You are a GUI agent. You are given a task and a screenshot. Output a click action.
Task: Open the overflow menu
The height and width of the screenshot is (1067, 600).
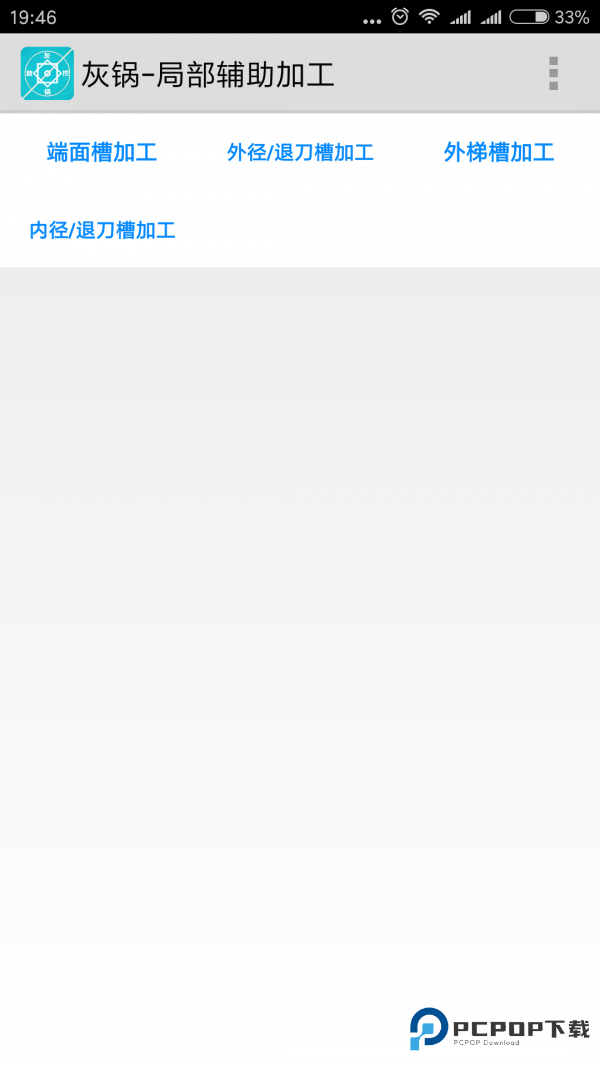(x=553, y=74)
